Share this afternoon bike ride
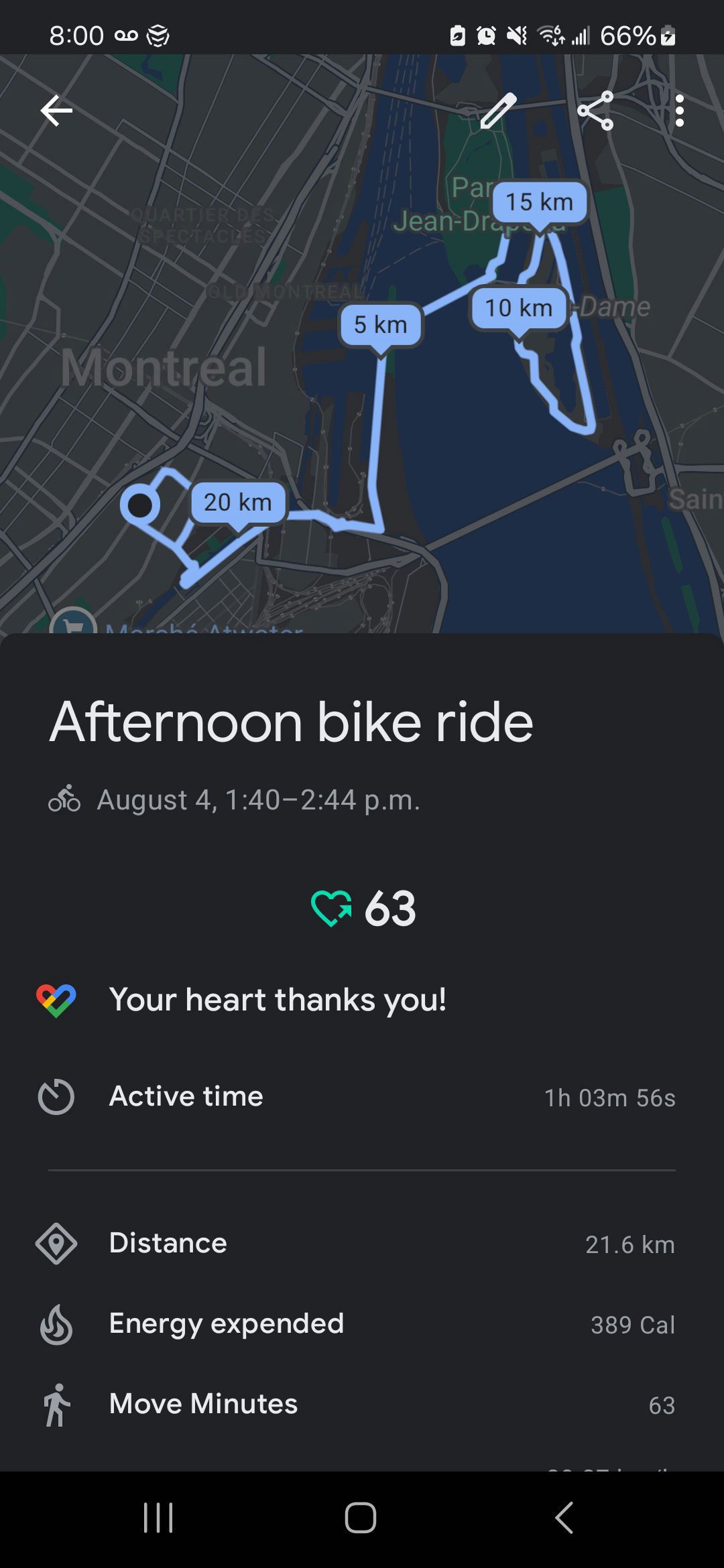The height and width of the screenshot is (1568, 724). (595, 111)
